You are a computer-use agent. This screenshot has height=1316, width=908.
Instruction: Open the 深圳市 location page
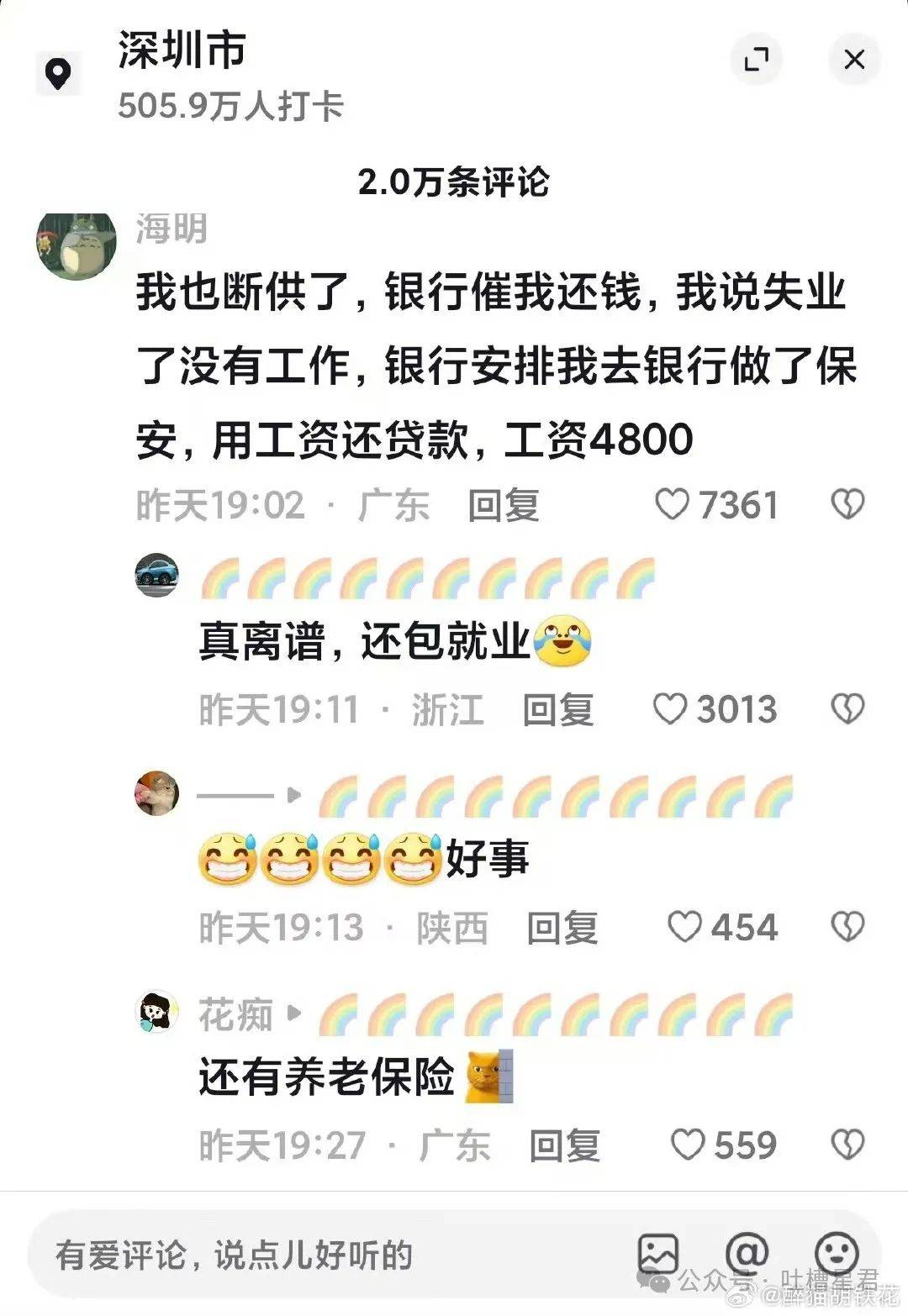[x=182, y=50]
